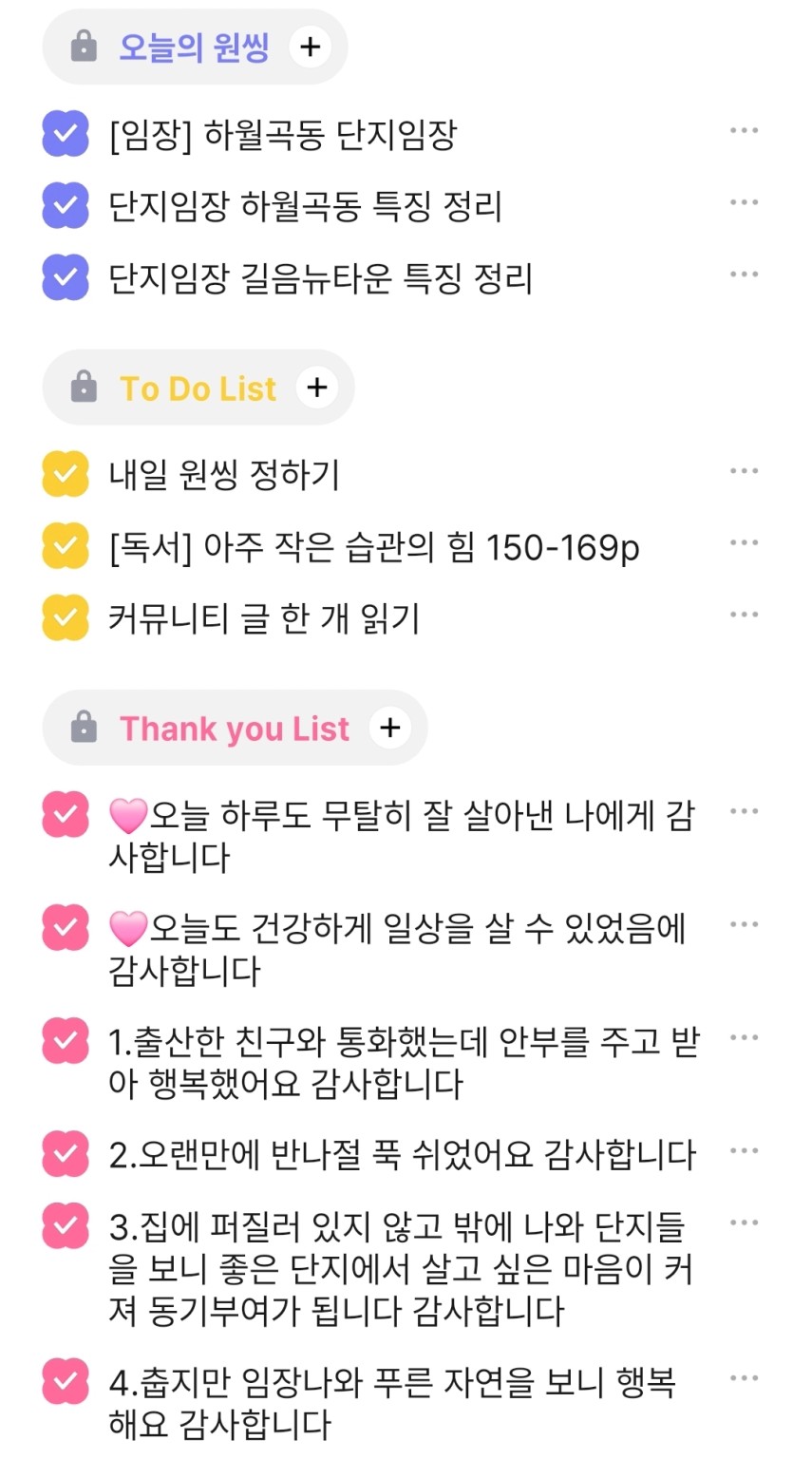
Task: Open more options for 단지임장 길음뉴타운 특징 정리
Action: 744,275
